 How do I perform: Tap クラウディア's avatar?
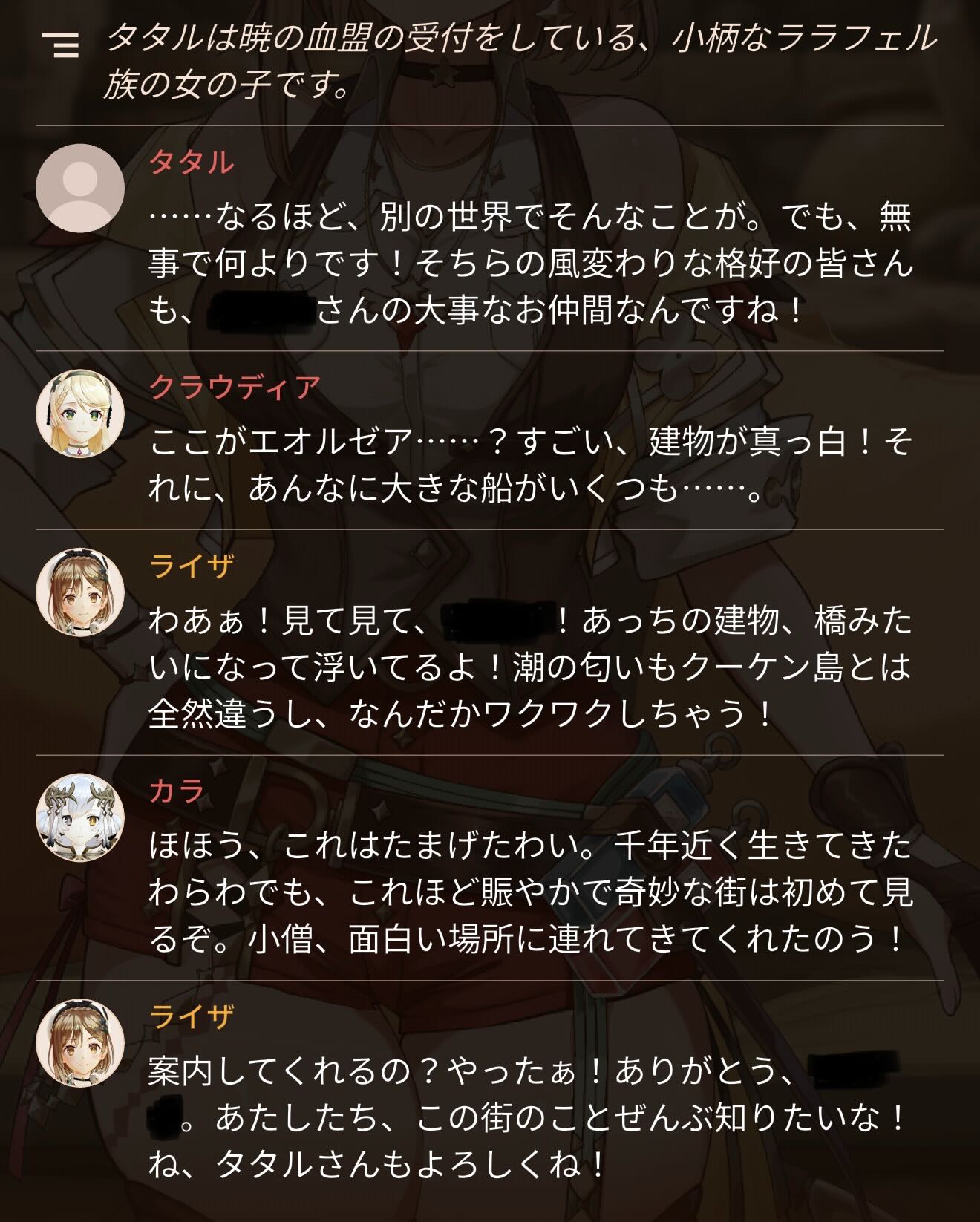tap(80, 413)
